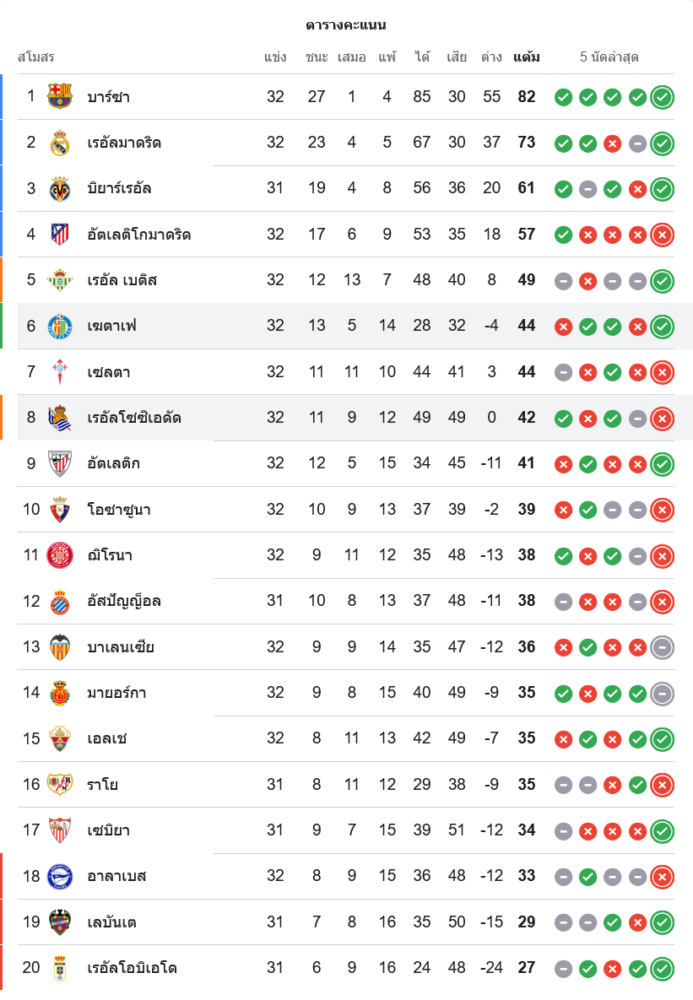Image resolution: width=693 pixels, height=1000 pixels.
Task: Open the ราโย row
Action: click(x=103, y=784)
